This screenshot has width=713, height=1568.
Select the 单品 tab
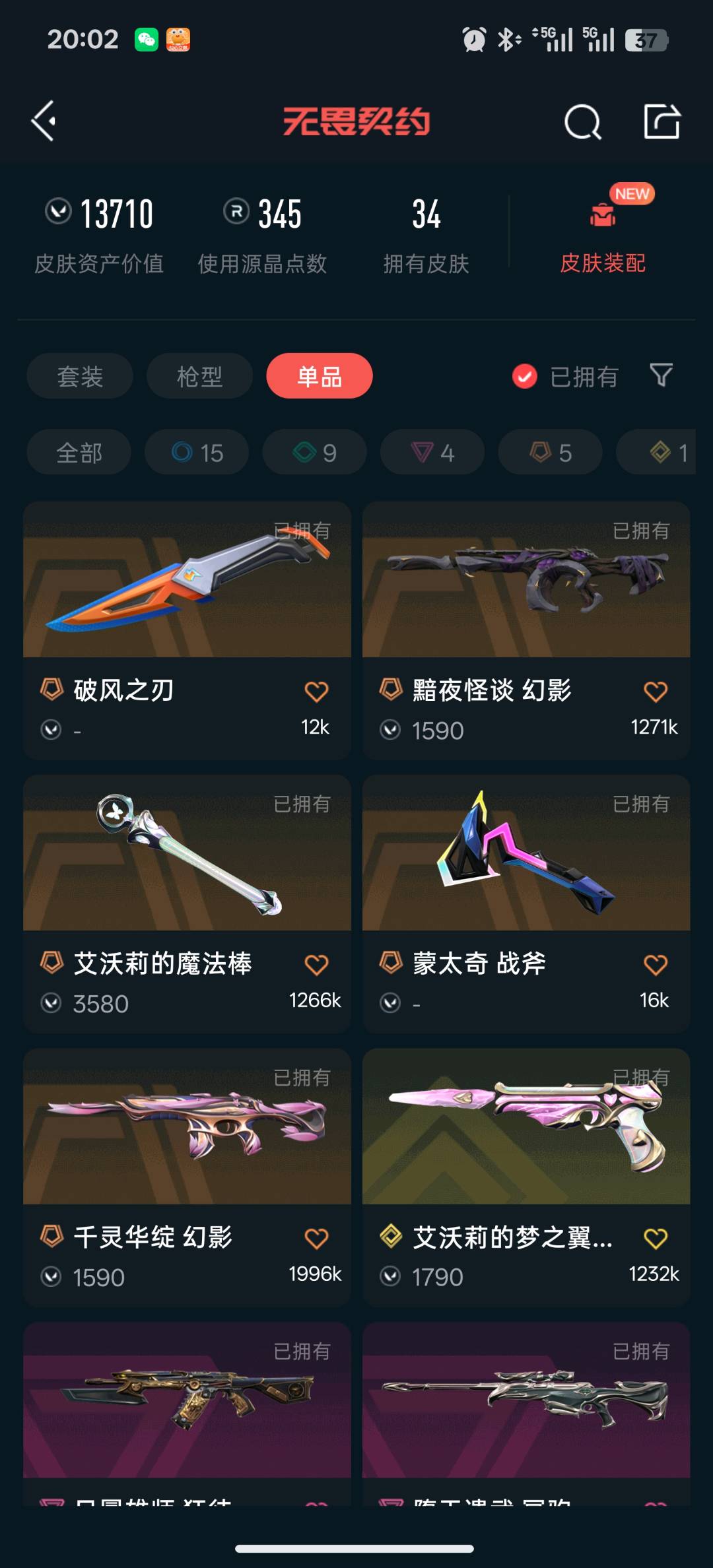(320, 376)
